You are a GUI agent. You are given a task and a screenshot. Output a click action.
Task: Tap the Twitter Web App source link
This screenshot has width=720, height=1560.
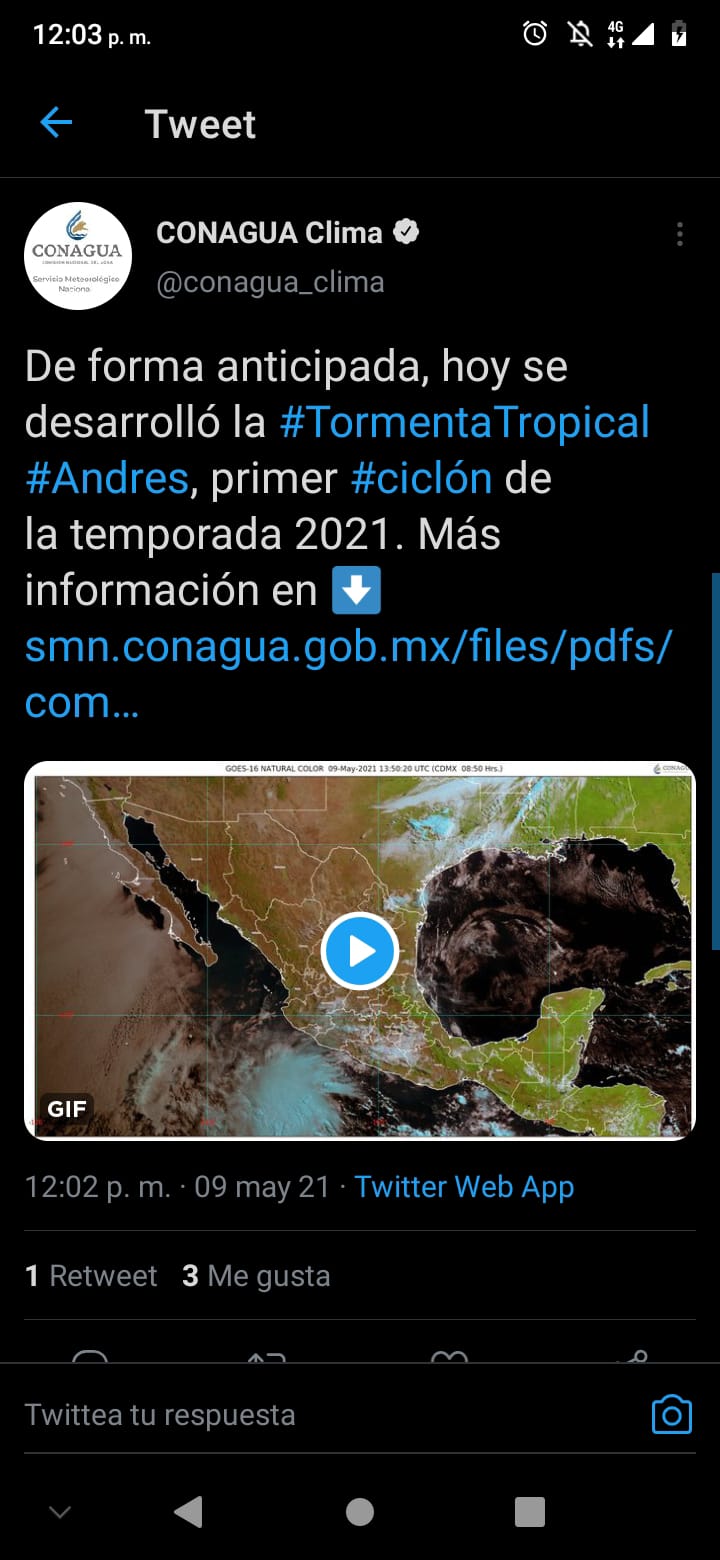465,1186
